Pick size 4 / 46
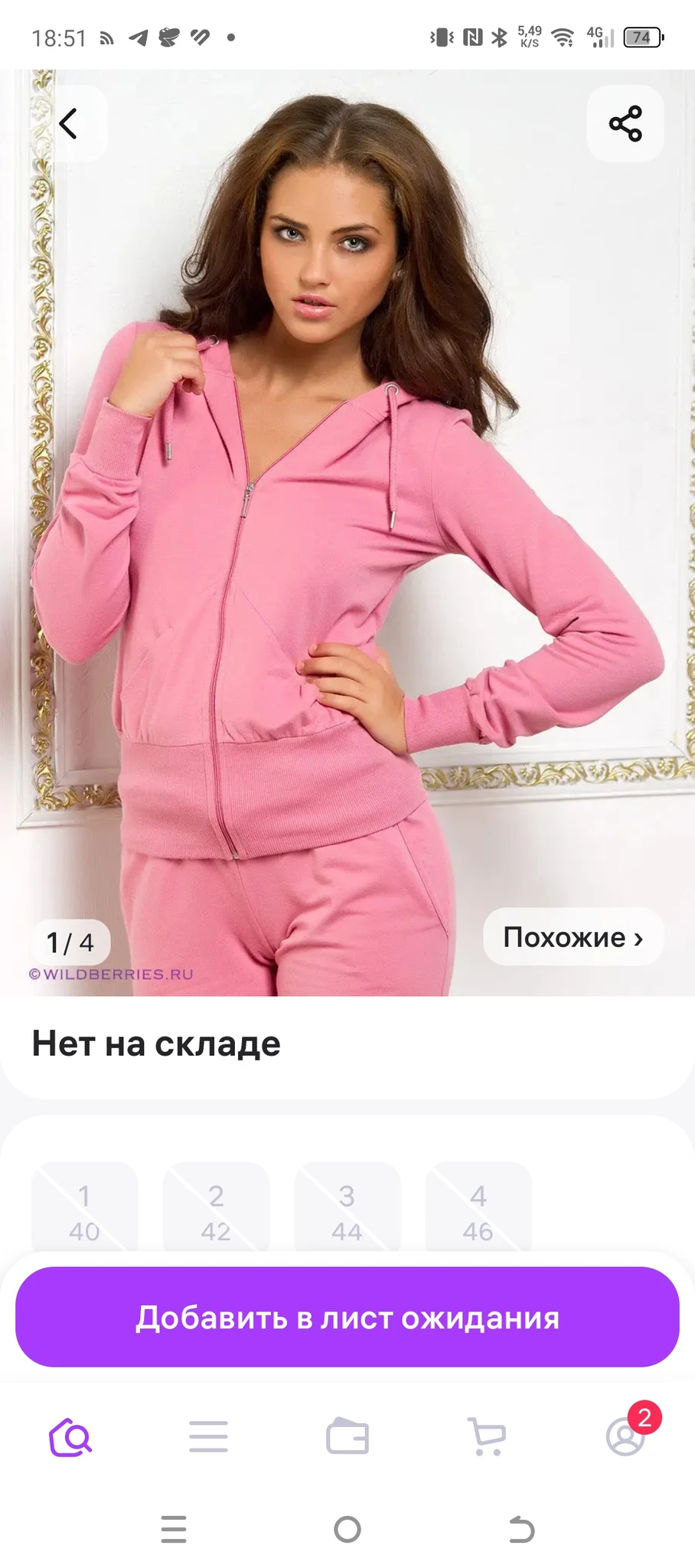 [478, 1211]
